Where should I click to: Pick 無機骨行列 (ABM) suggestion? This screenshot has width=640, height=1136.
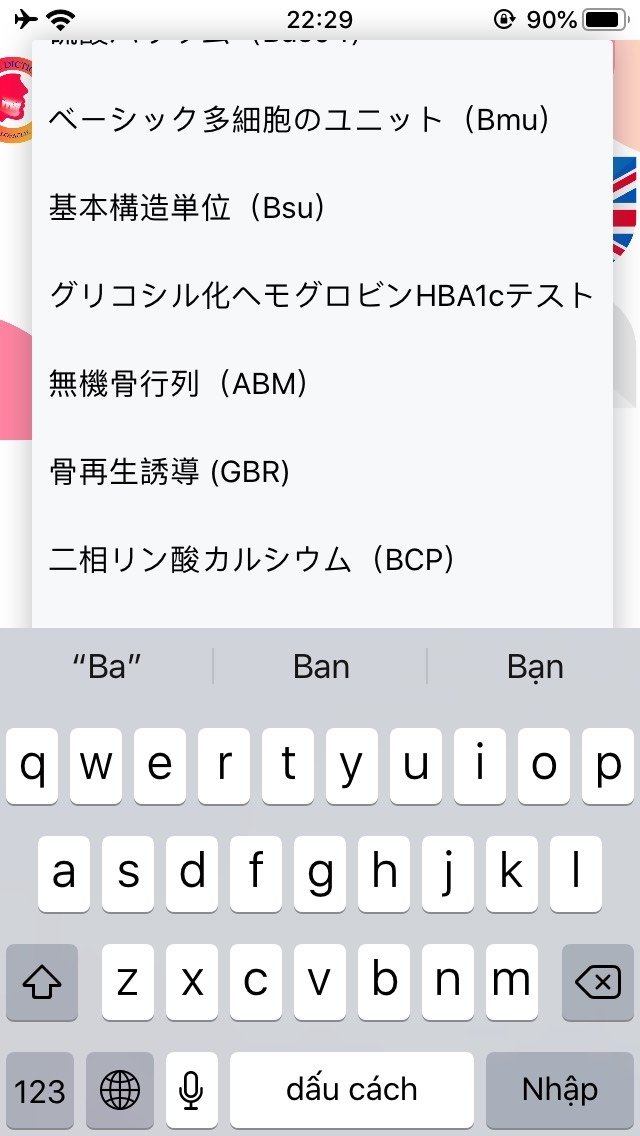point(178,383)
